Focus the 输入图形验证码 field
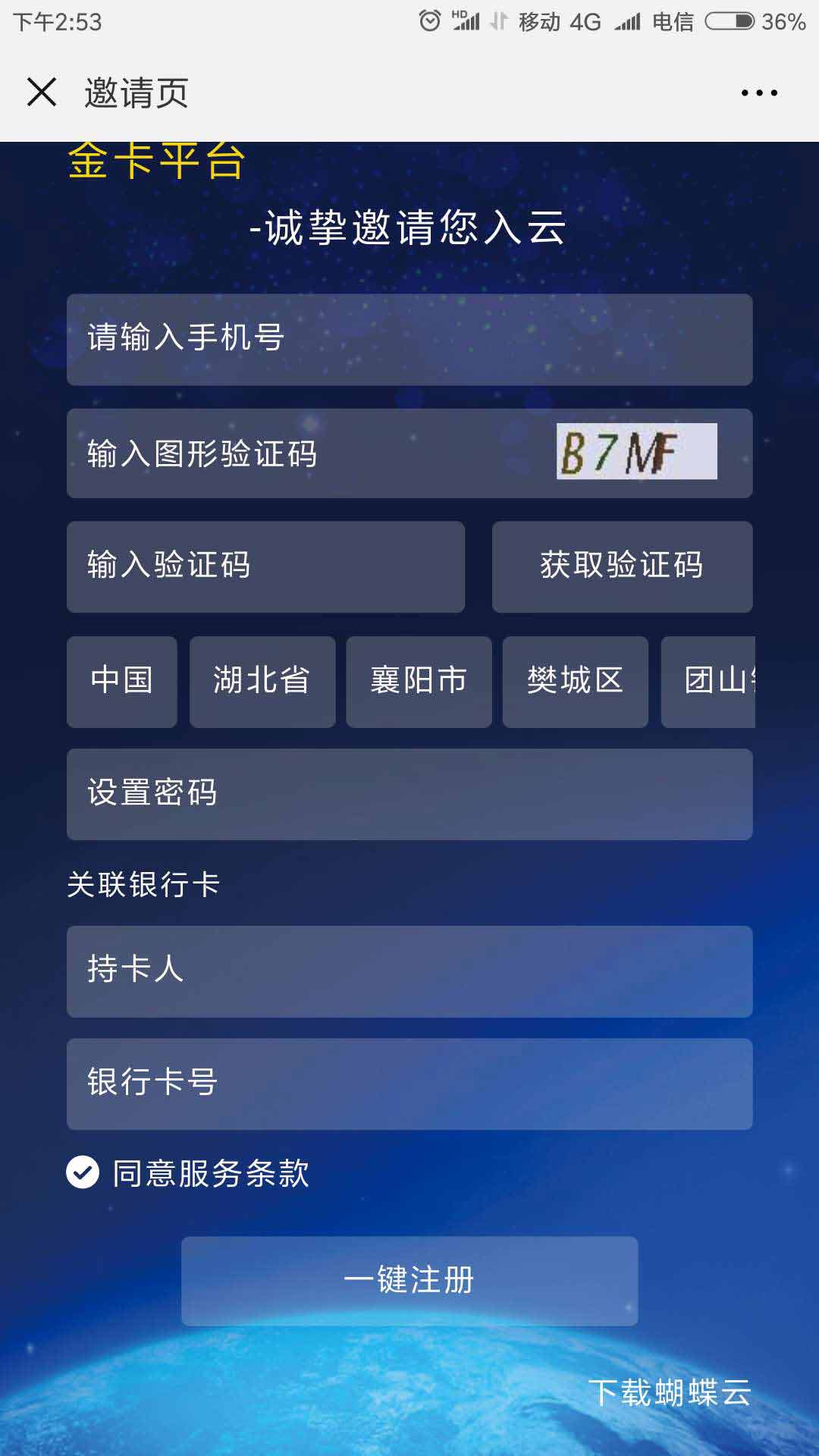The height and width of the screenshot is (1456, 819). click(303, 453)
